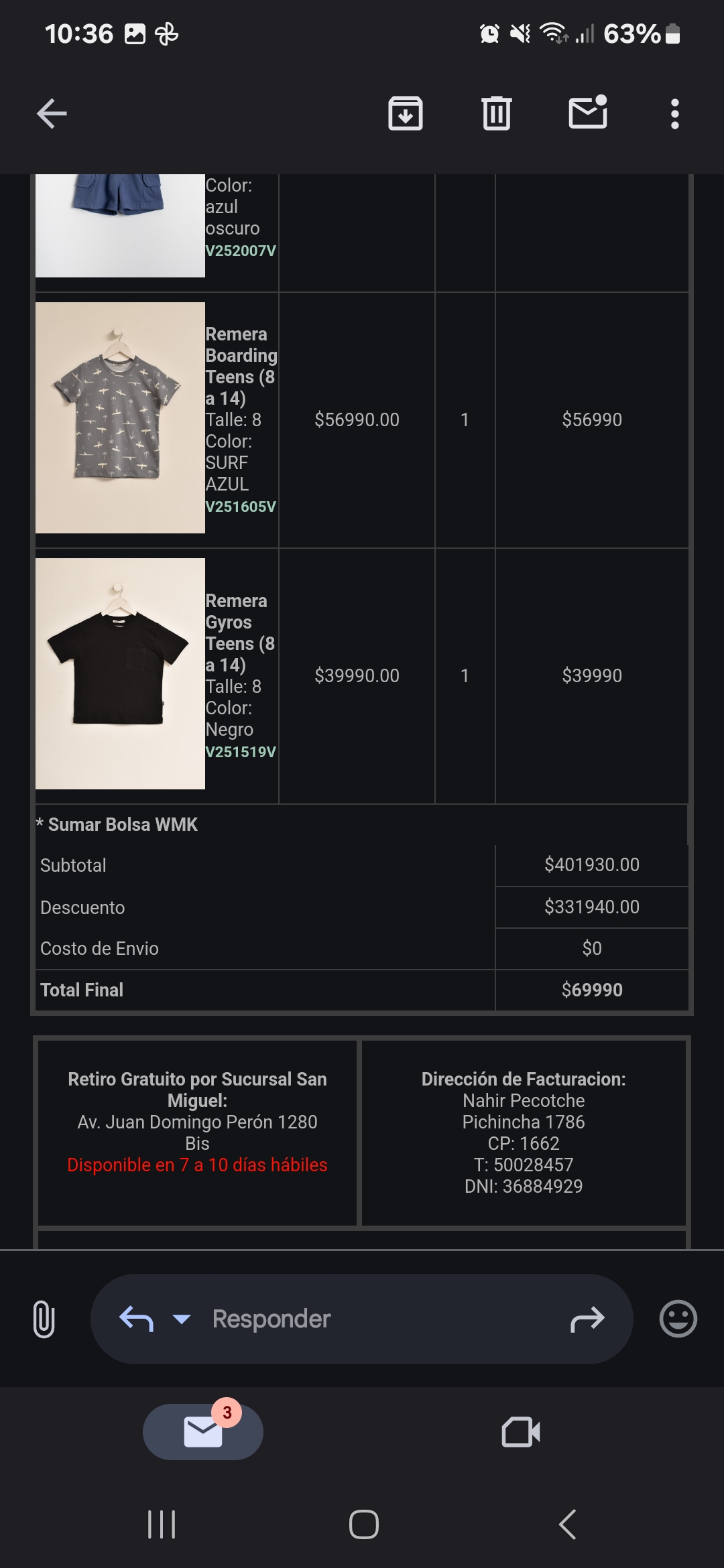Open the overflow menu
The image size is (724, 1568).
(674, 114)
